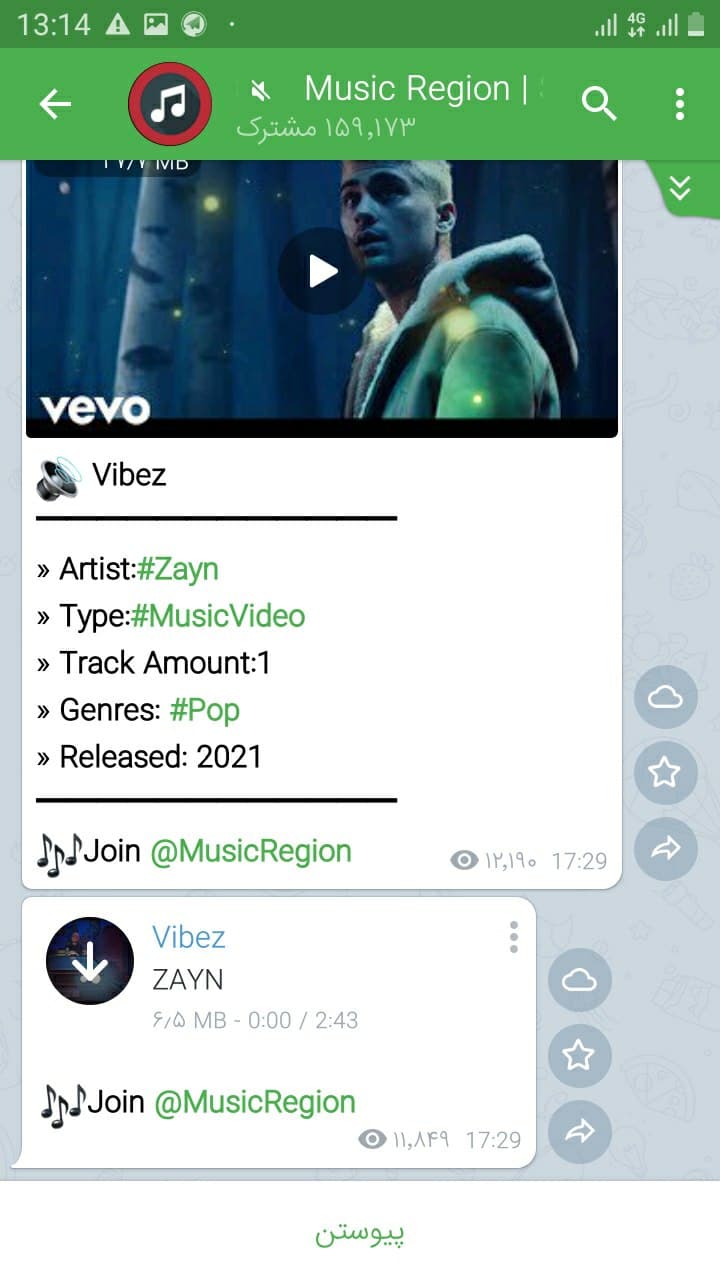Star the Vibez video post
Image resolution: width=720 pixels, height=1280 pixels.
pyautogui.click(x=665, y=772)
